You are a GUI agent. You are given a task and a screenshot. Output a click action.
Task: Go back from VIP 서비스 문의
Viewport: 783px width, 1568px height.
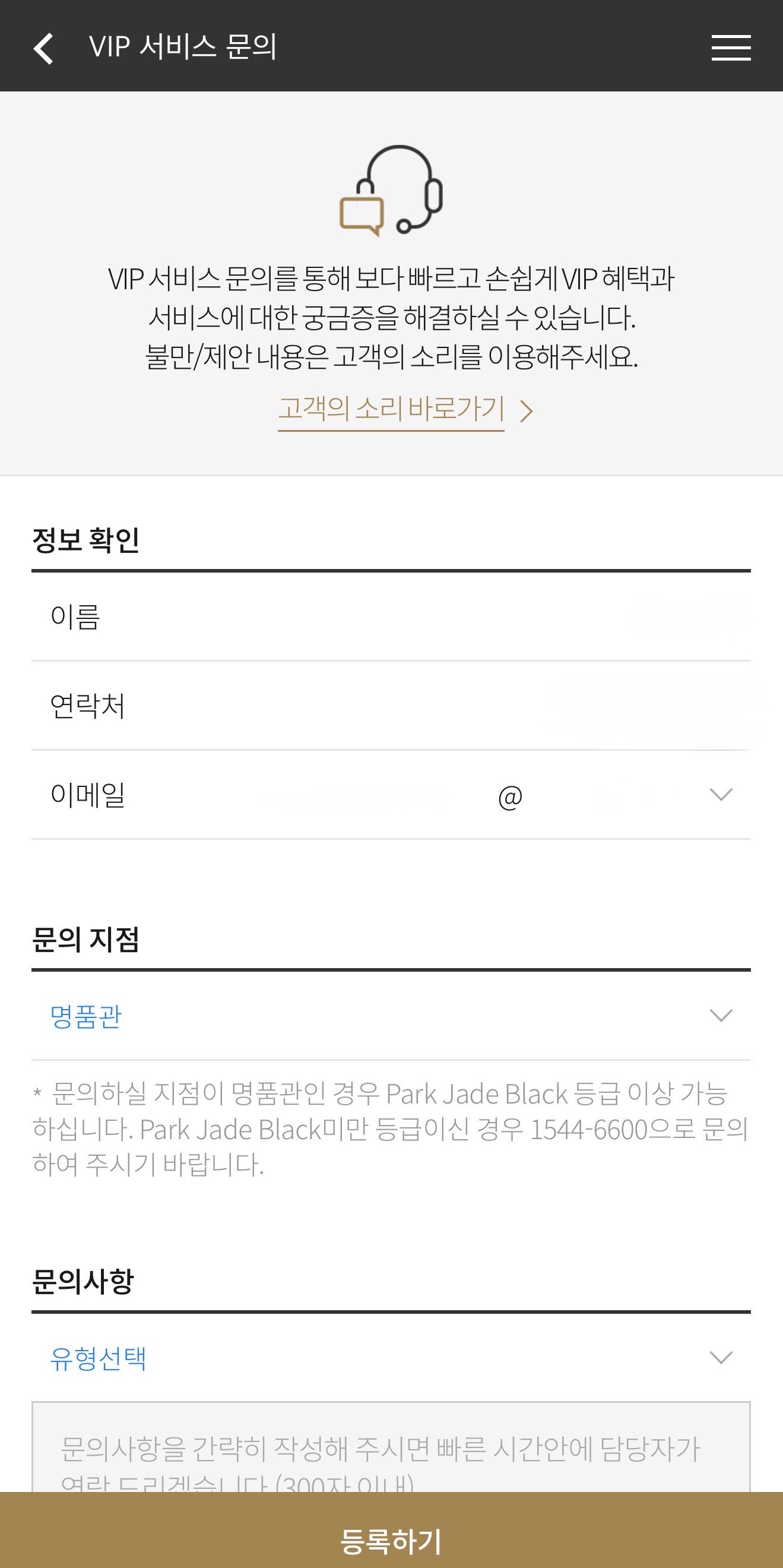[44, 48]
